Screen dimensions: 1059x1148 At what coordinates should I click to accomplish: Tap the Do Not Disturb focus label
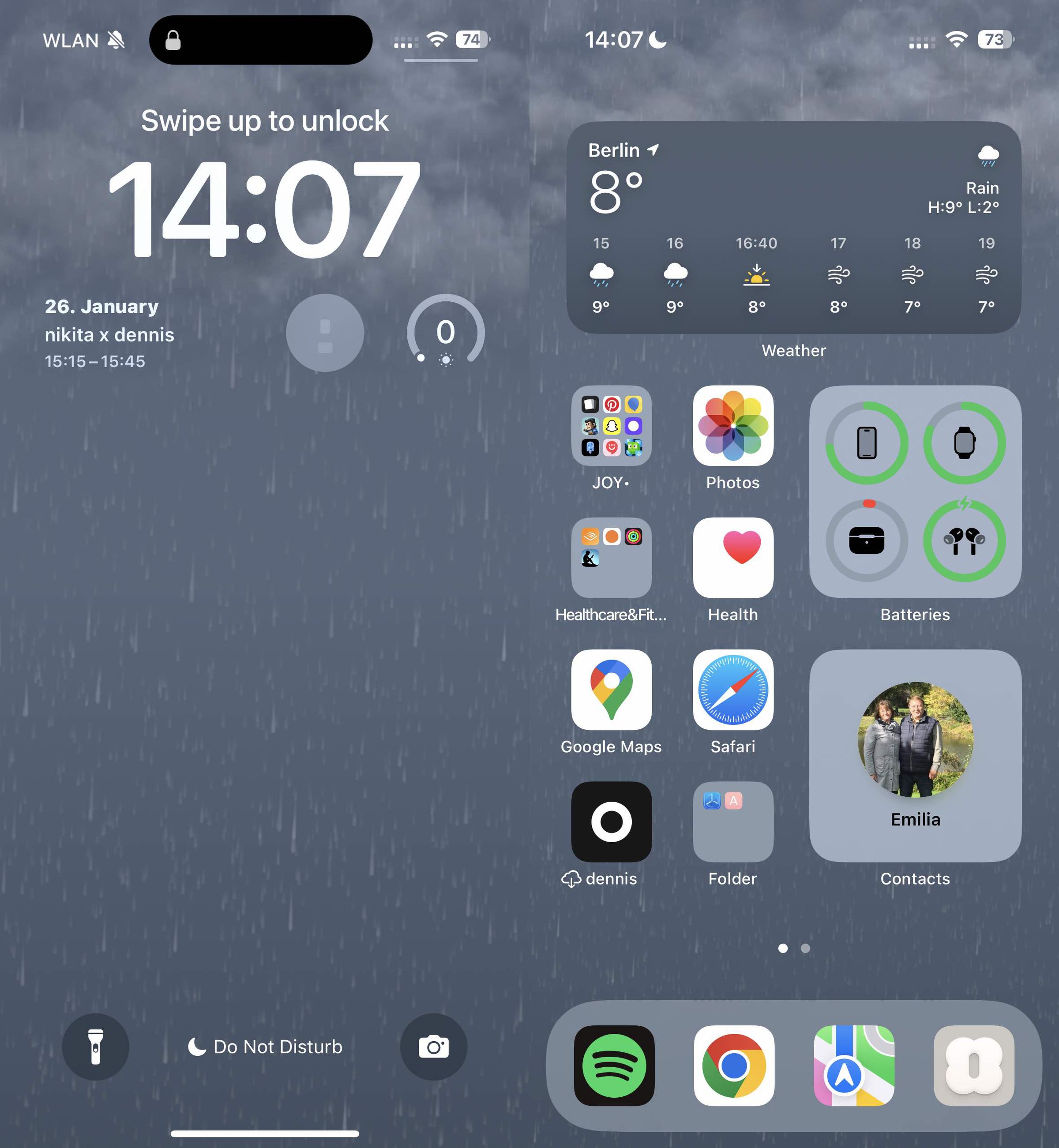point(265,1047)
